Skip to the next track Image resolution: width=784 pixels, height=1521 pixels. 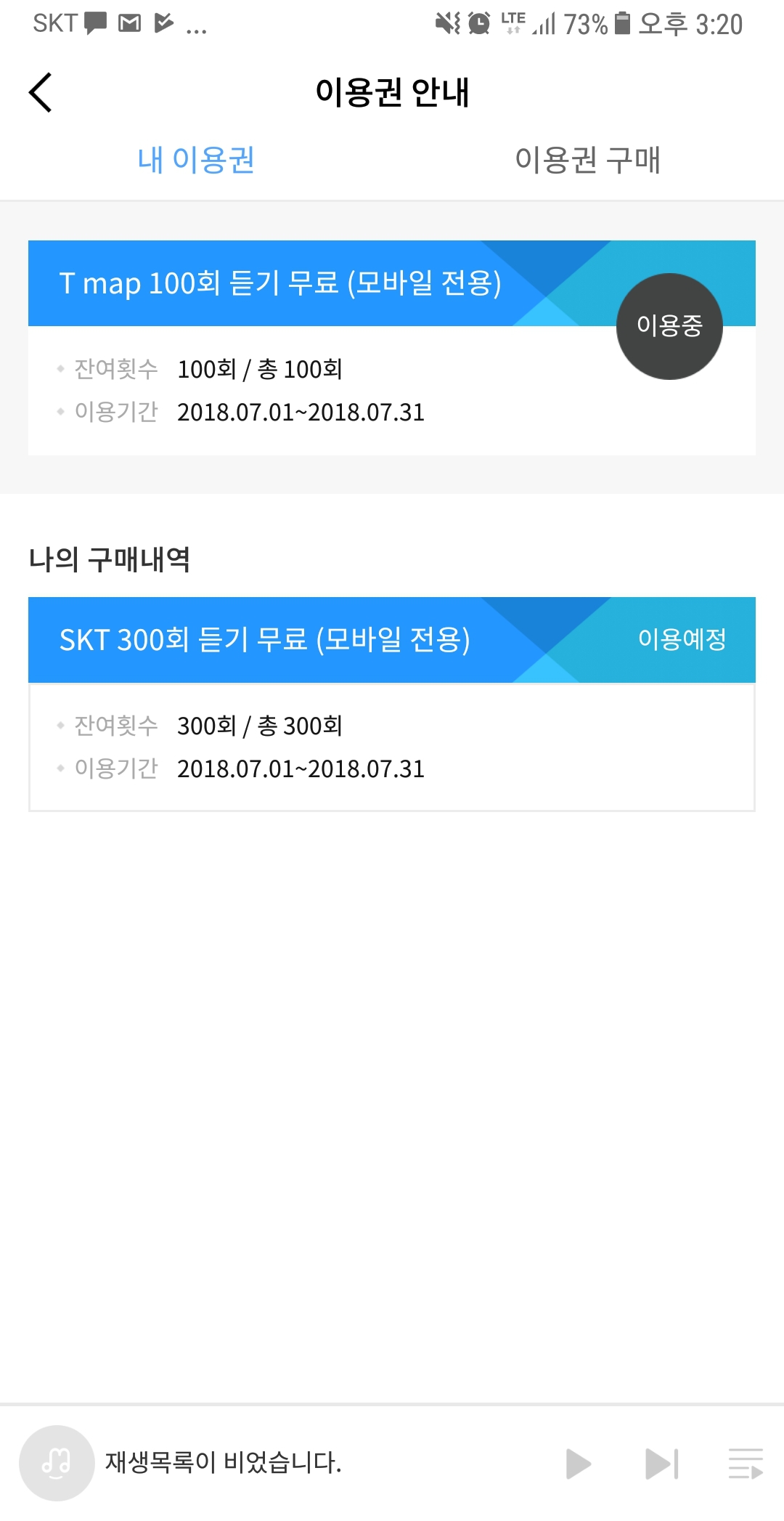point(662,1464)
